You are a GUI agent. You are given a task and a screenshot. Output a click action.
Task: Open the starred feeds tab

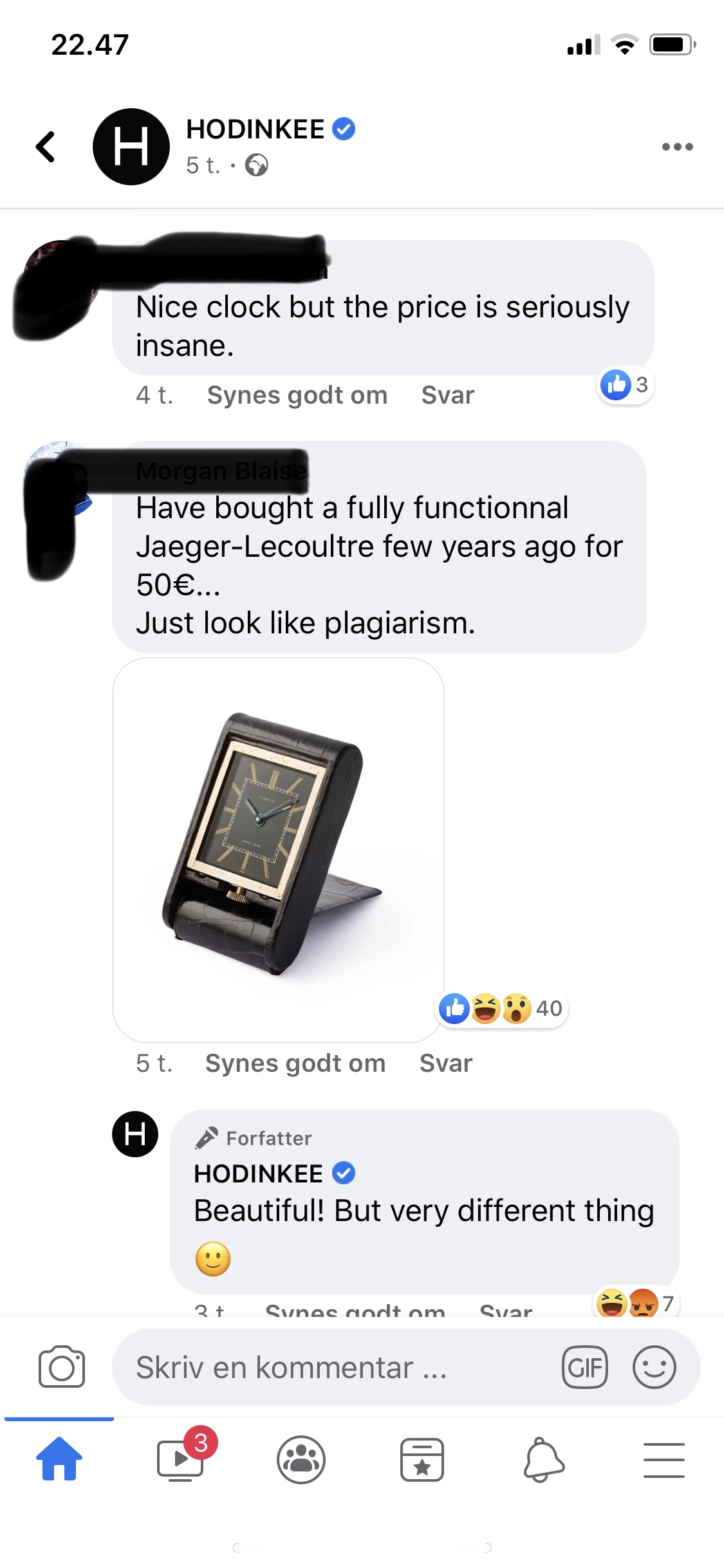tap(422, 1459)
